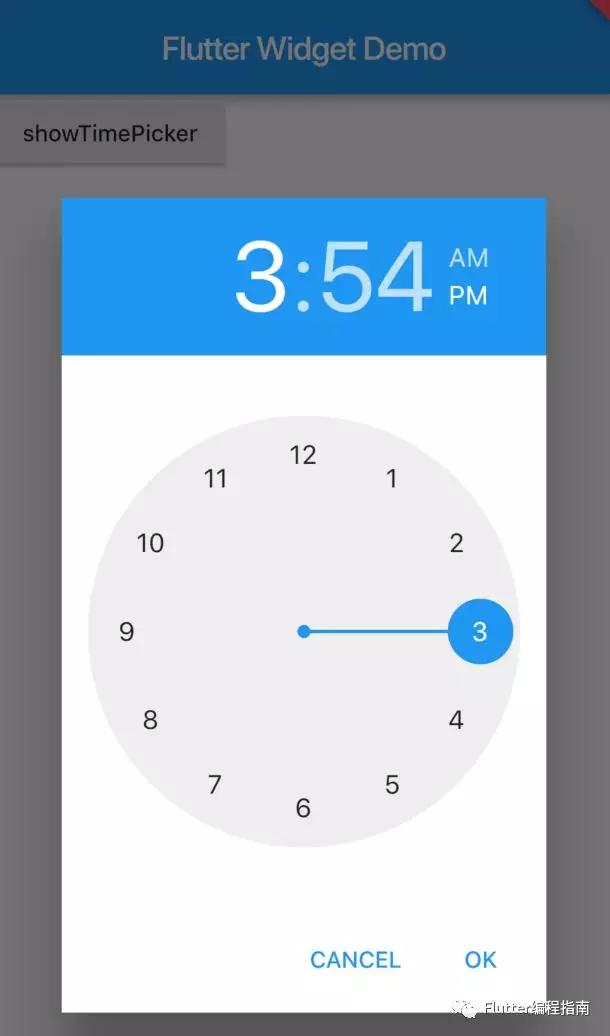Select PM in the time header
The width and height of the screenshot is (610, 1036).
(469, 296)
